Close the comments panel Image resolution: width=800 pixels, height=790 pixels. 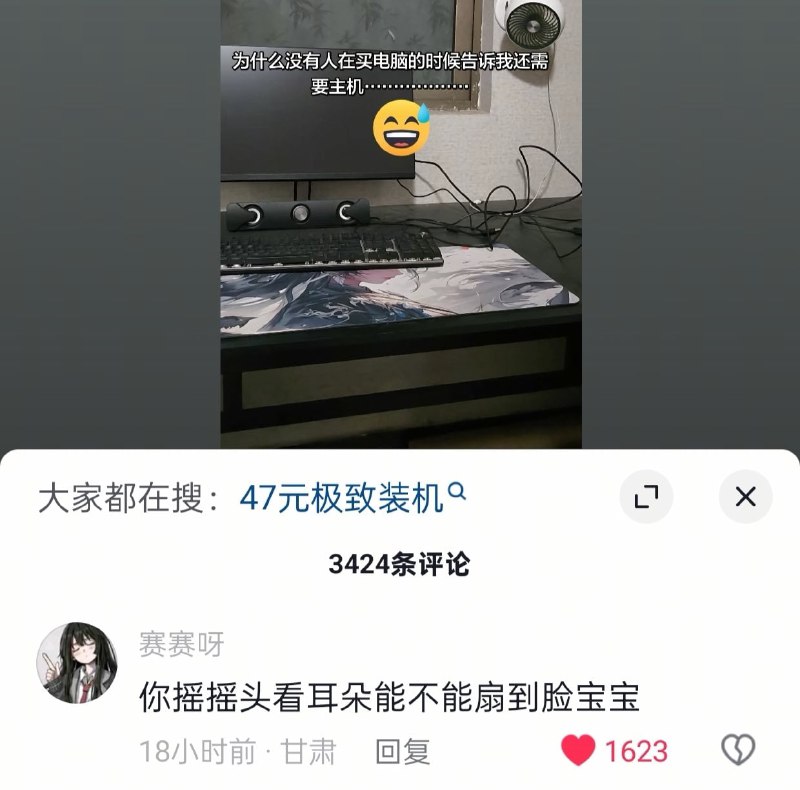tap(745, 497)
